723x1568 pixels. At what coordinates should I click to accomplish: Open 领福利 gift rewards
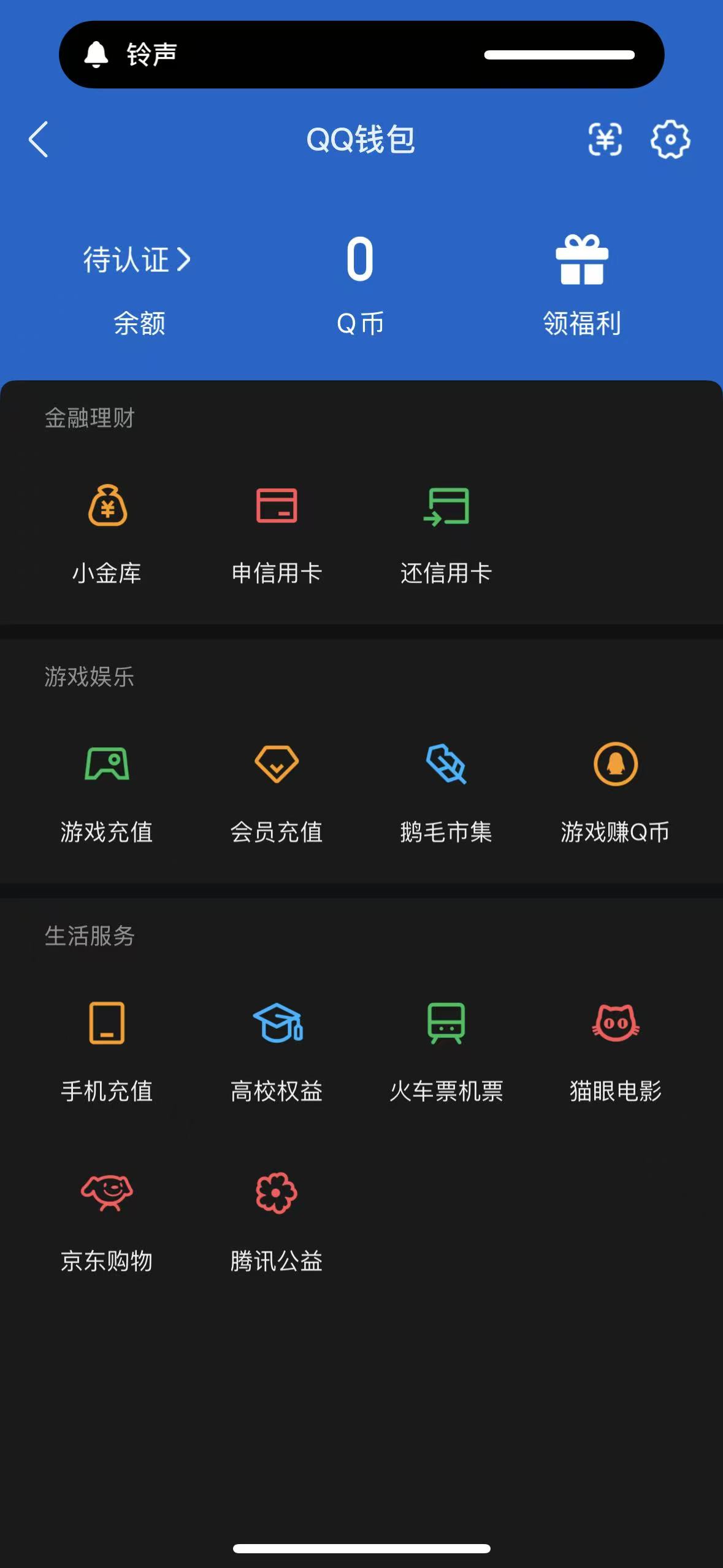click(581, 279)
